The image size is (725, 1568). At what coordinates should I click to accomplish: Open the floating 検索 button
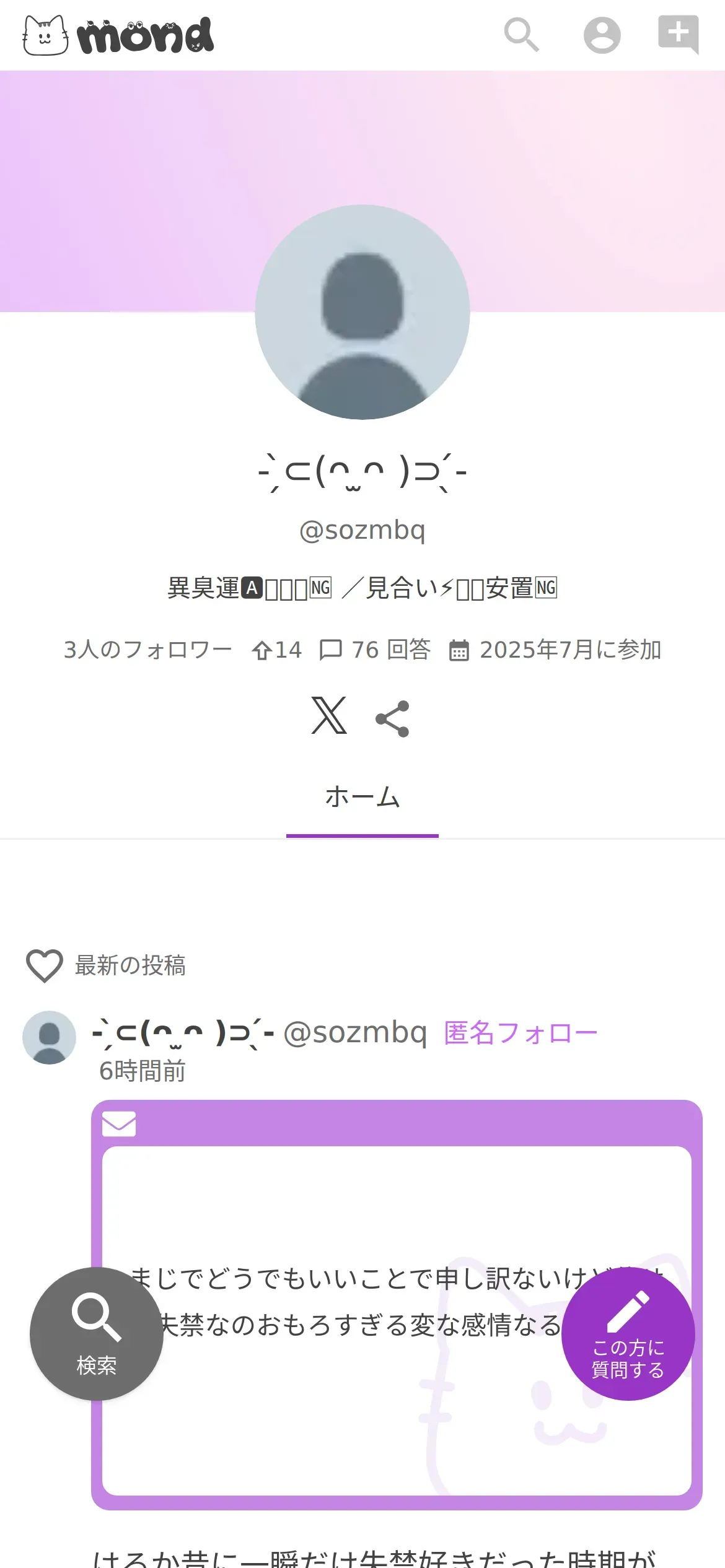(97, 1333)
